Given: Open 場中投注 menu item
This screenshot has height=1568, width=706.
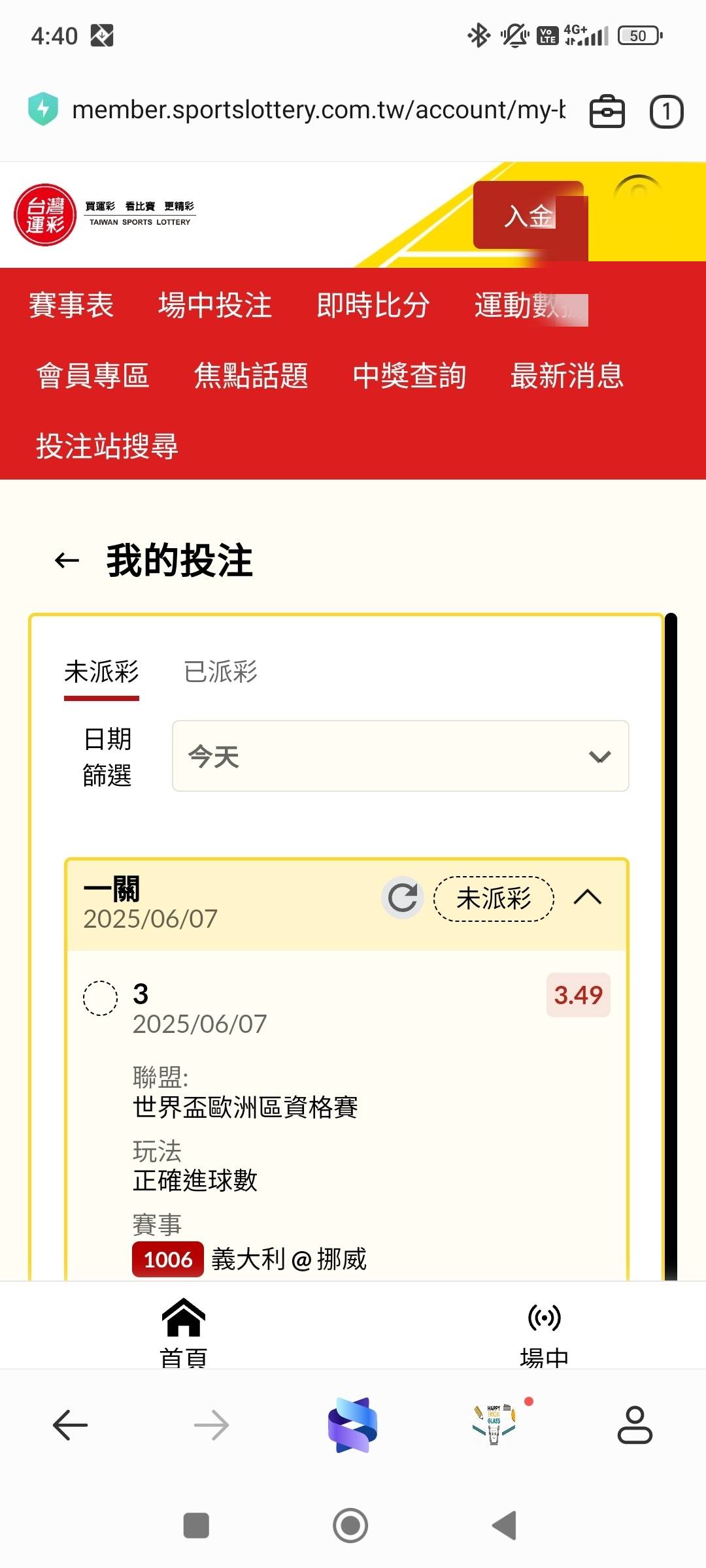Looking at the screenshot, I should click(215, 305).
